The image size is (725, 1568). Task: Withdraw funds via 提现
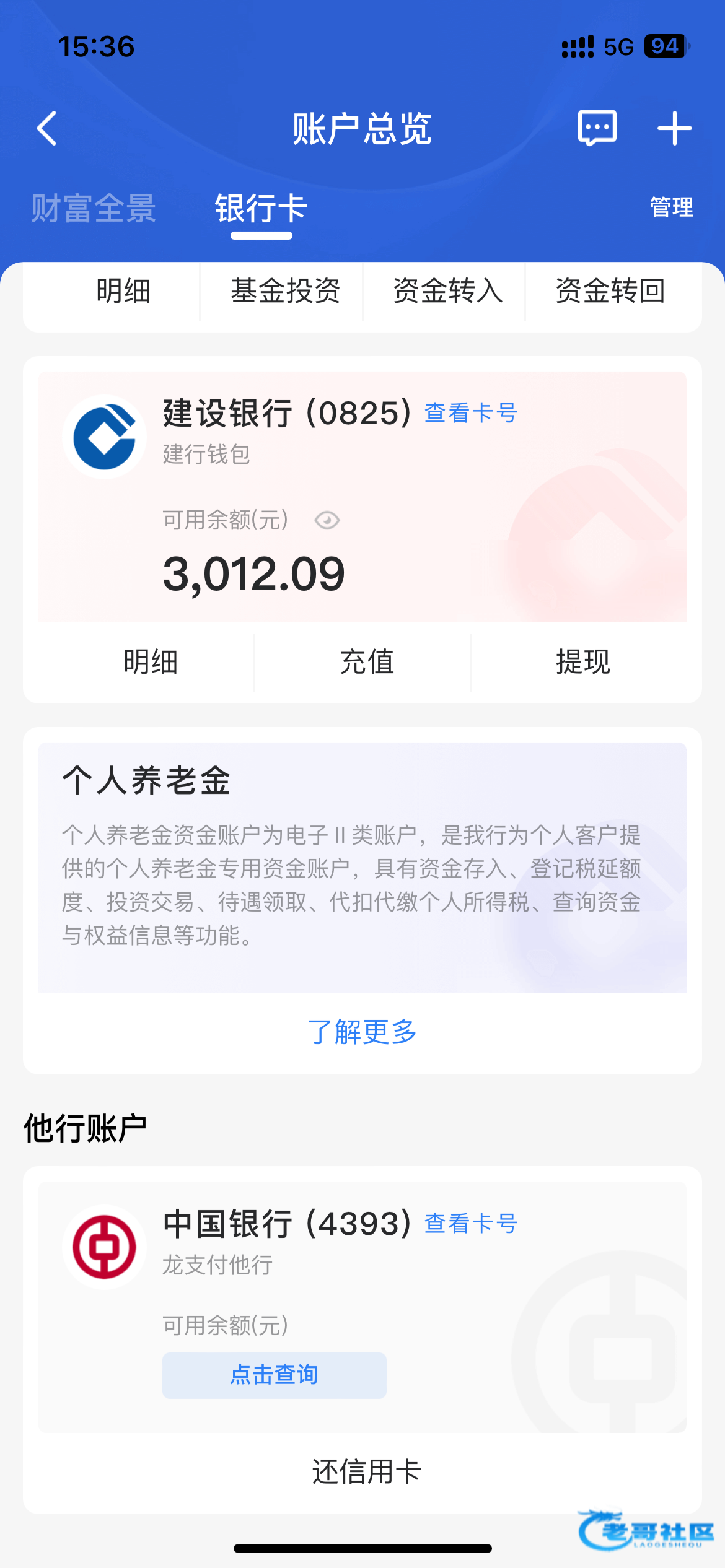(583, 662)
